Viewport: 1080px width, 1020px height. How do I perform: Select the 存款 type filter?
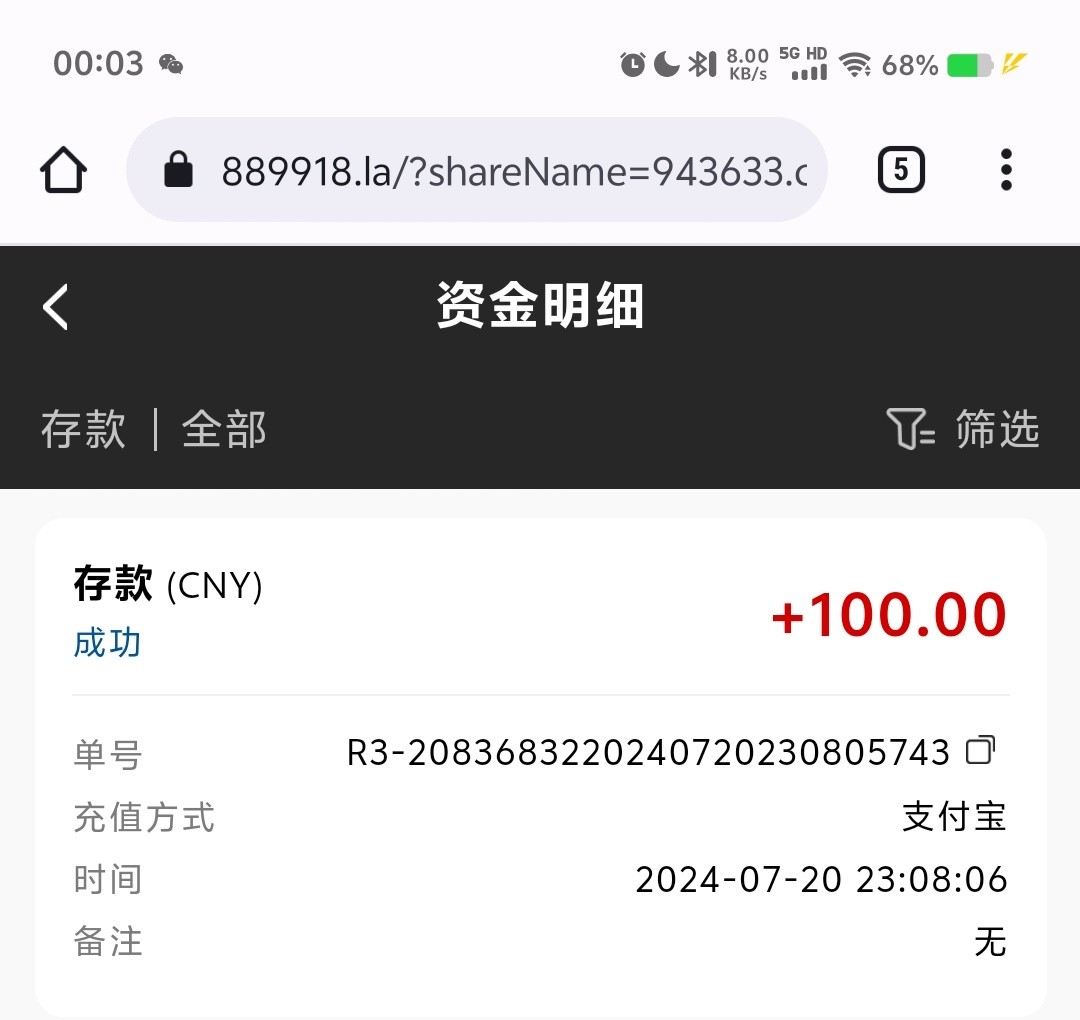84,430
